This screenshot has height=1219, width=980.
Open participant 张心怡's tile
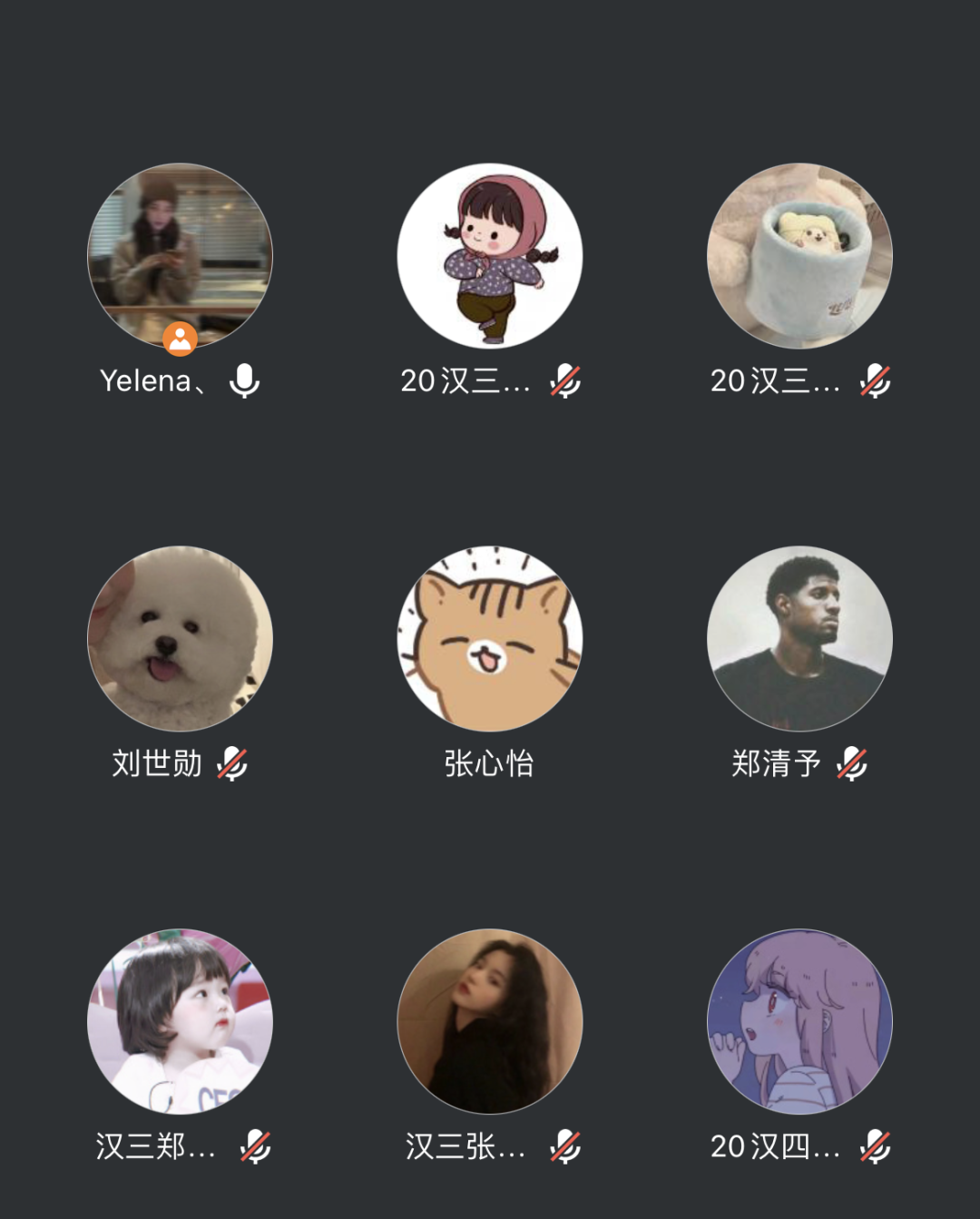click(x=489, y=638)
